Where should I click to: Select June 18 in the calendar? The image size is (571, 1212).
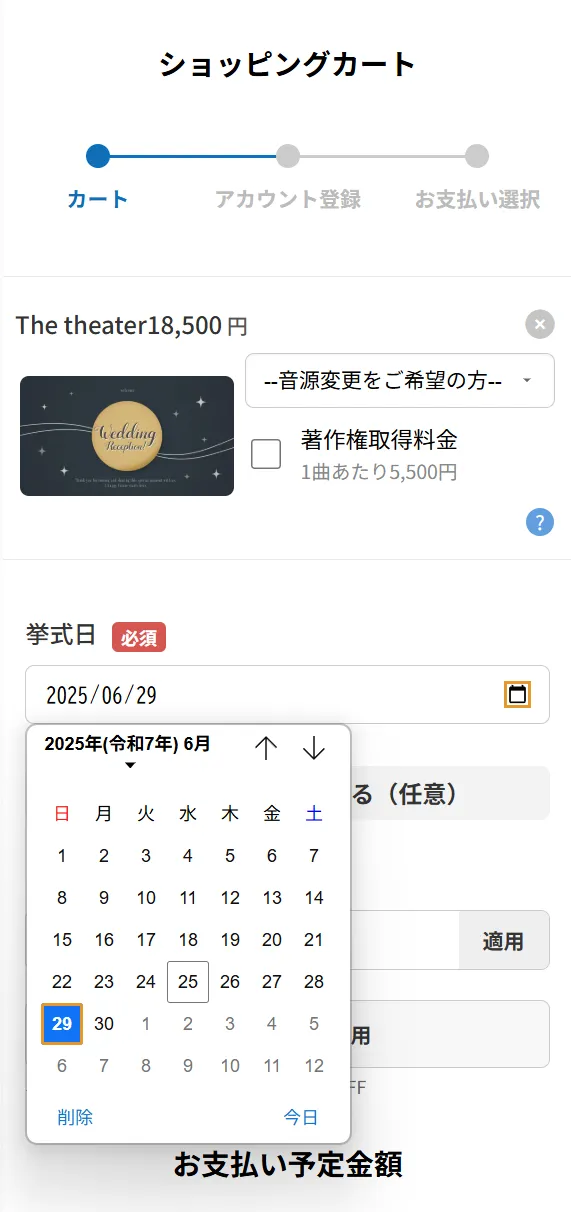click(188, 940)
